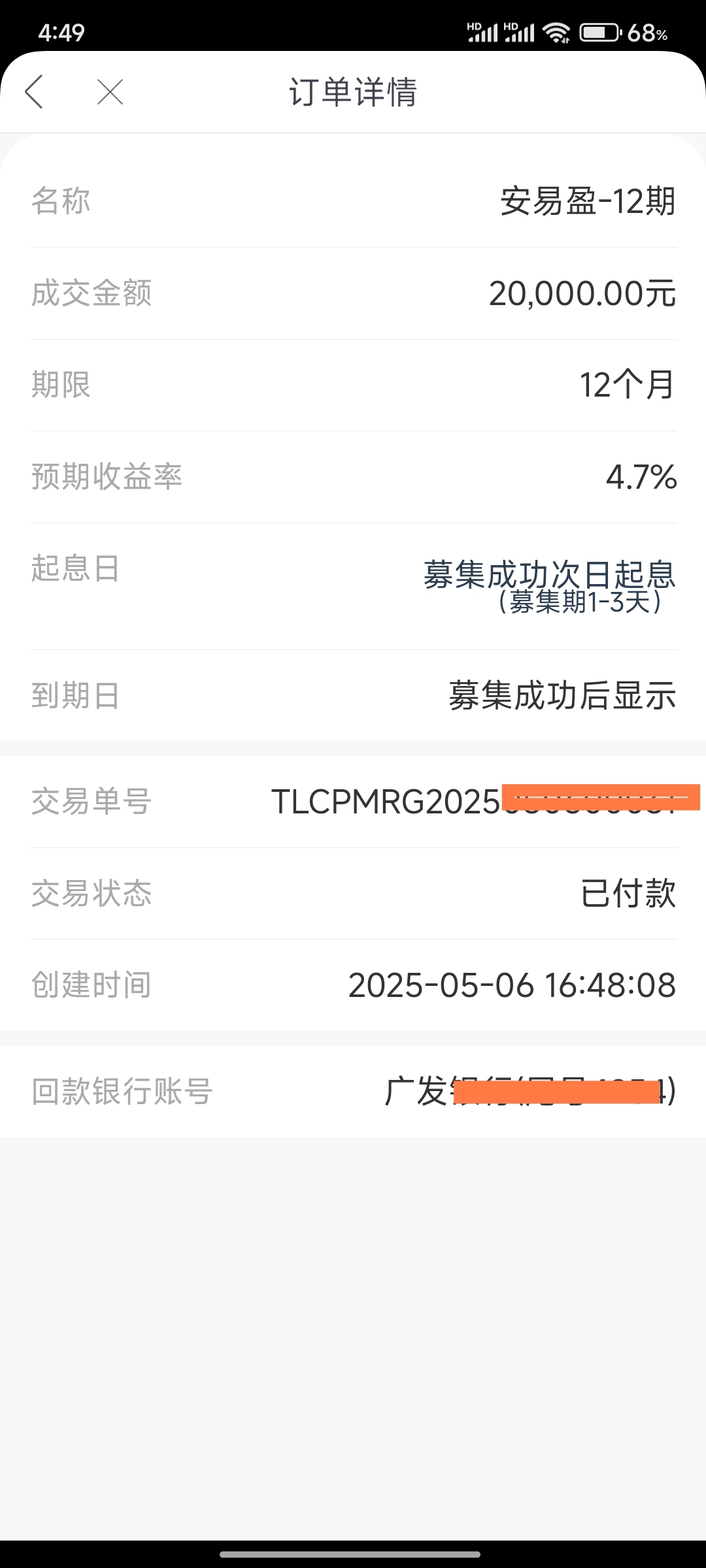
Task: Close the order details page with X
Action: click(x=110, y=92)
